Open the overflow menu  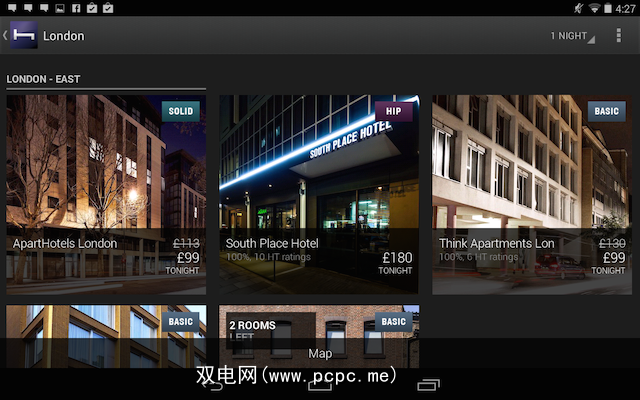[x=619, y=36]
